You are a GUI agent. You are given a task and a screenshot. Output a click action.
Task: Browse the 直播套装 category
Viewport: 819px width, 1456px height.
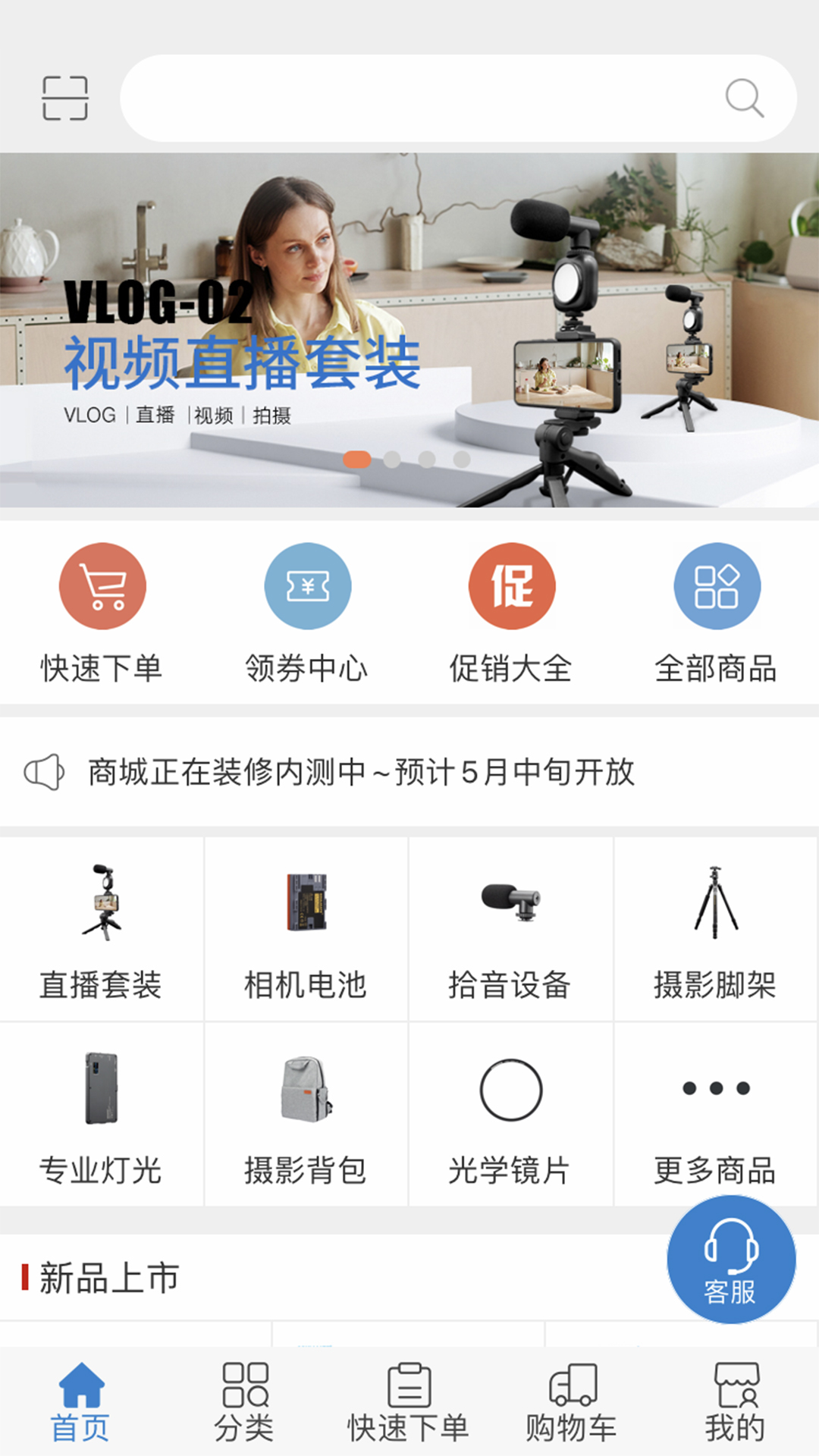(x=102, y=930)
